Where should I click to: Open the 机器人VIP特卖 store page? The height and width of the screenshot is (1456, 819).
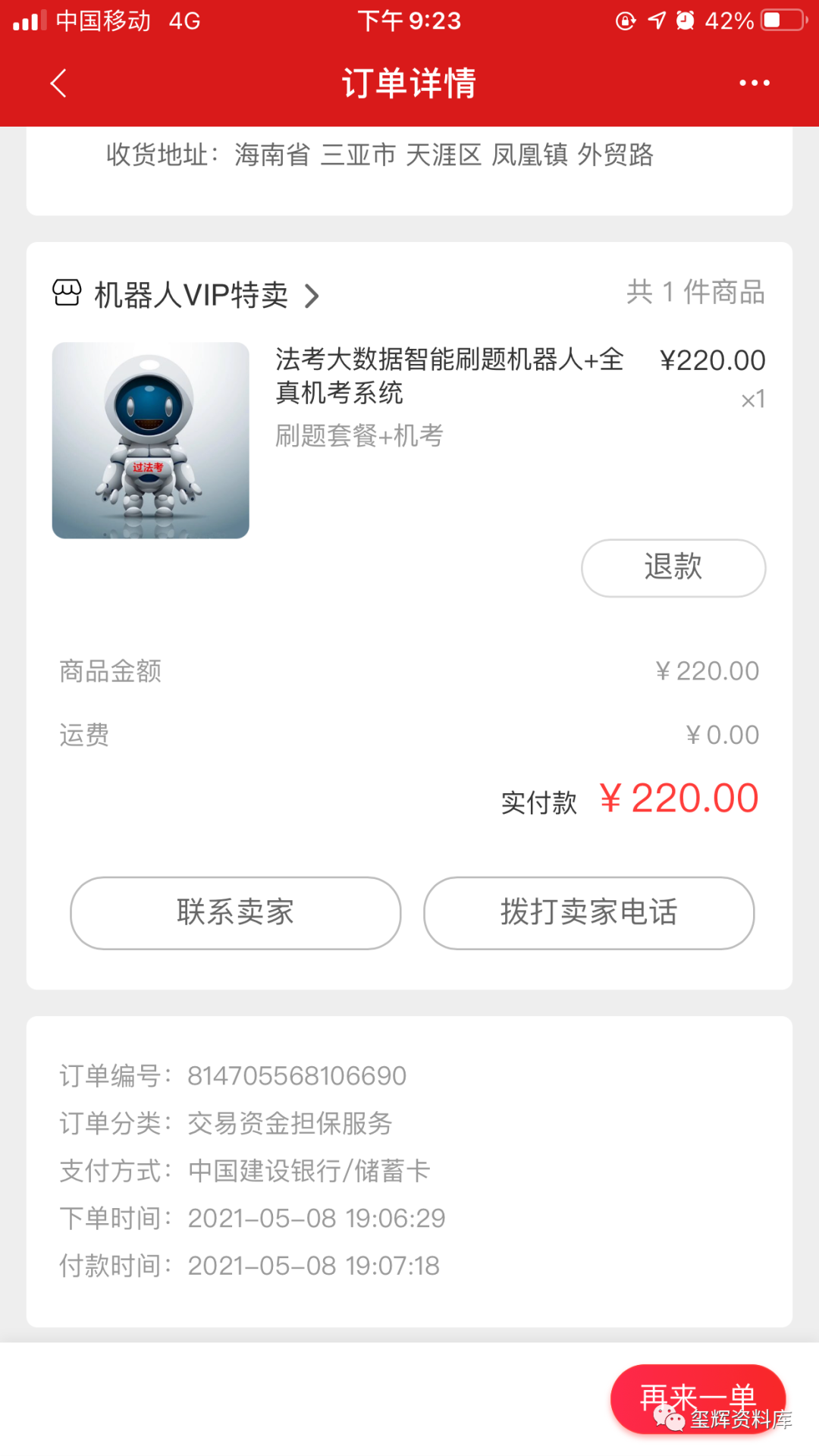click(191, 295)
